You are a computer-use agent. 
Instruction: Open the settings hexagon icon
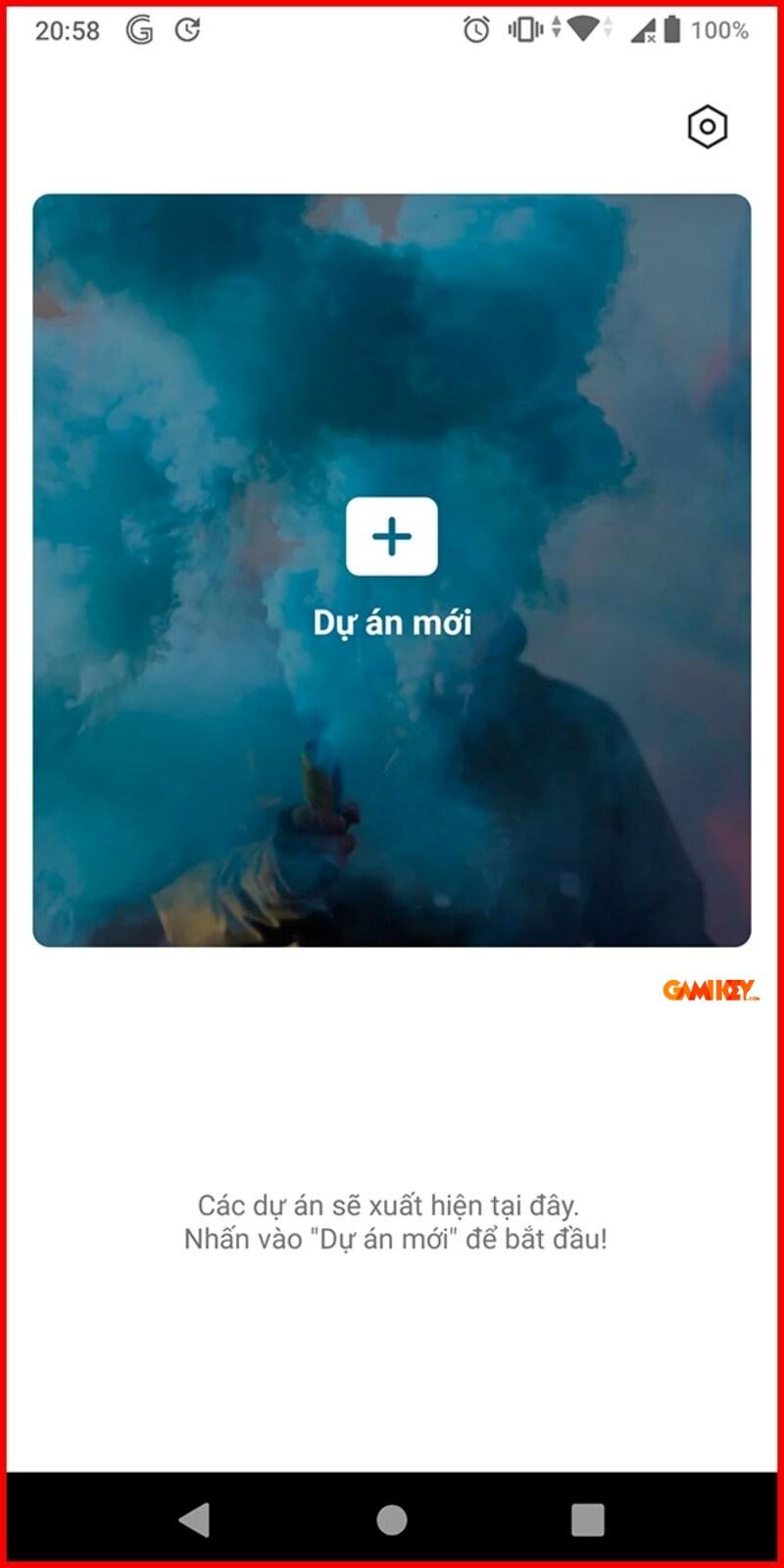(707, 126)
